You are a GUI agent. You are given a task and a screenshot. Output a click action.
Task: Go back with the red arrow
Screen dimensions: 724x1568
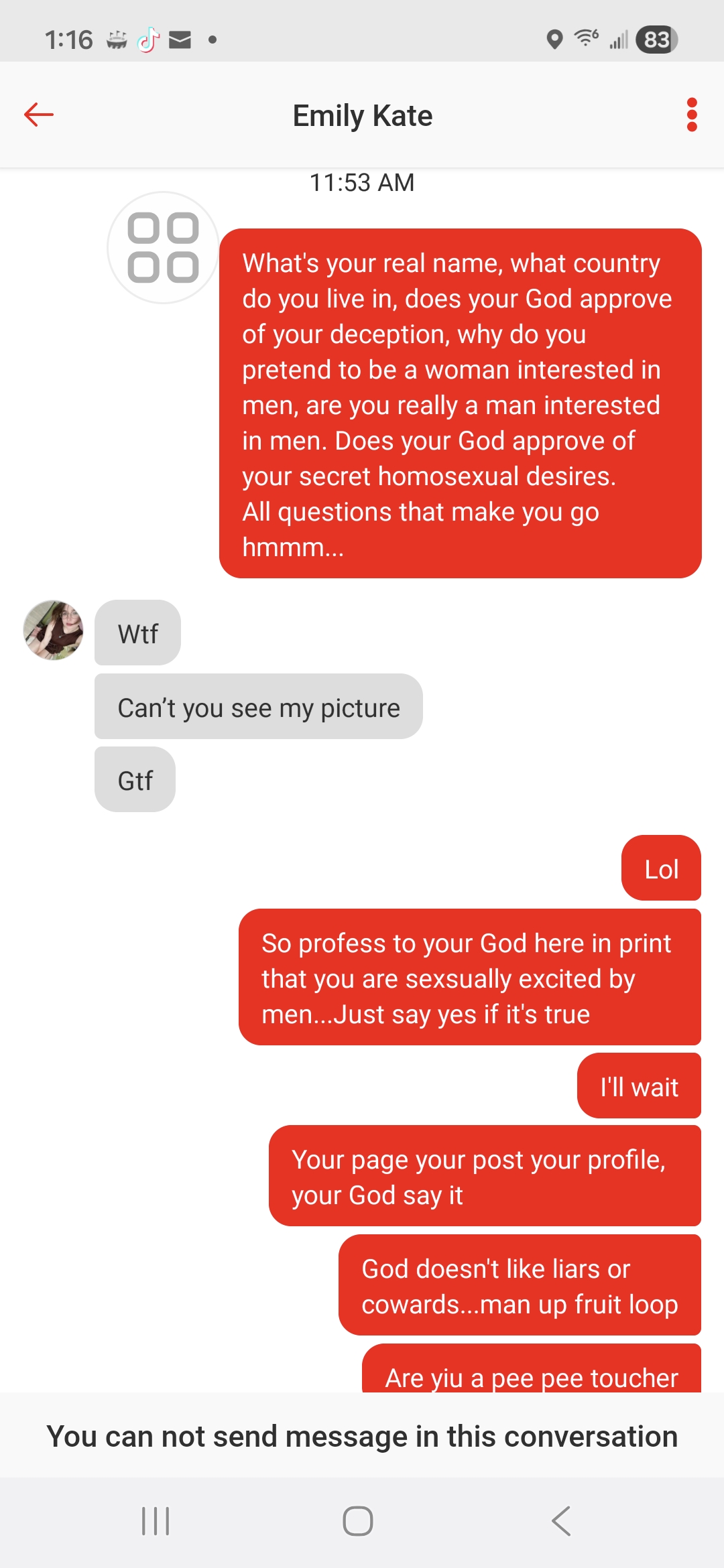pyautogui.click(x=39, y=115)
